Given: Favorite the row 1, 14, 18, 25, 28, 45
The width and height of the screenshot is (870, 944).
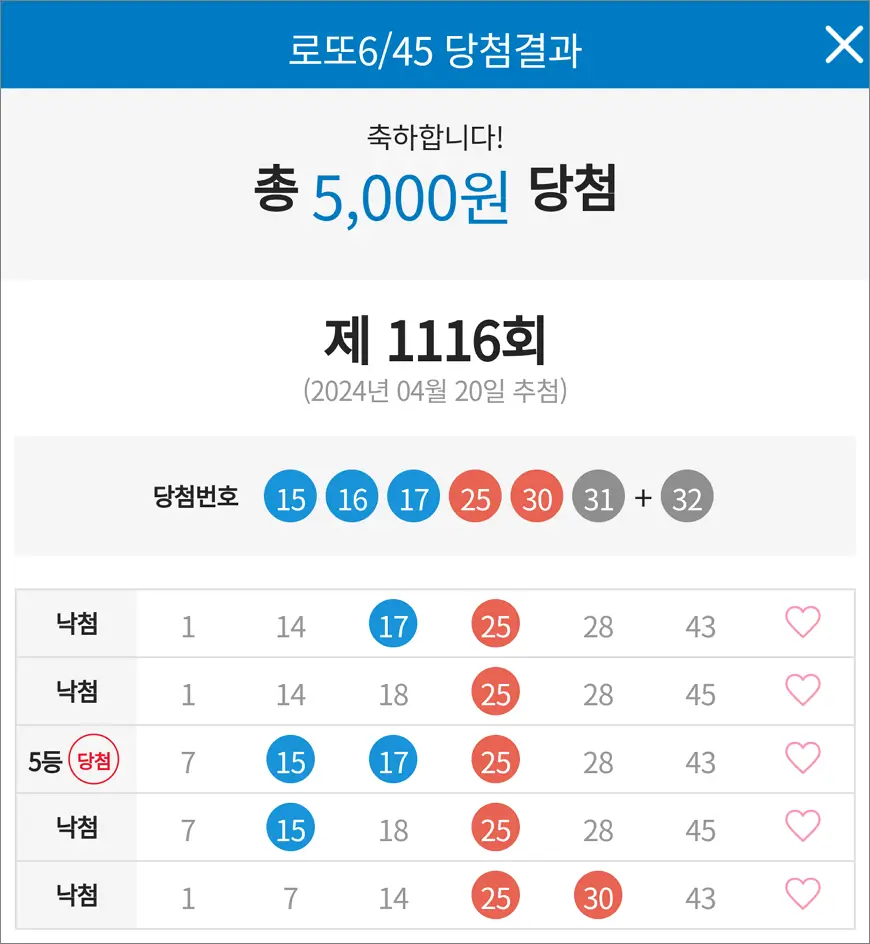Looking at the screenshot, I should pyautogui.click(x=802, y=691).
